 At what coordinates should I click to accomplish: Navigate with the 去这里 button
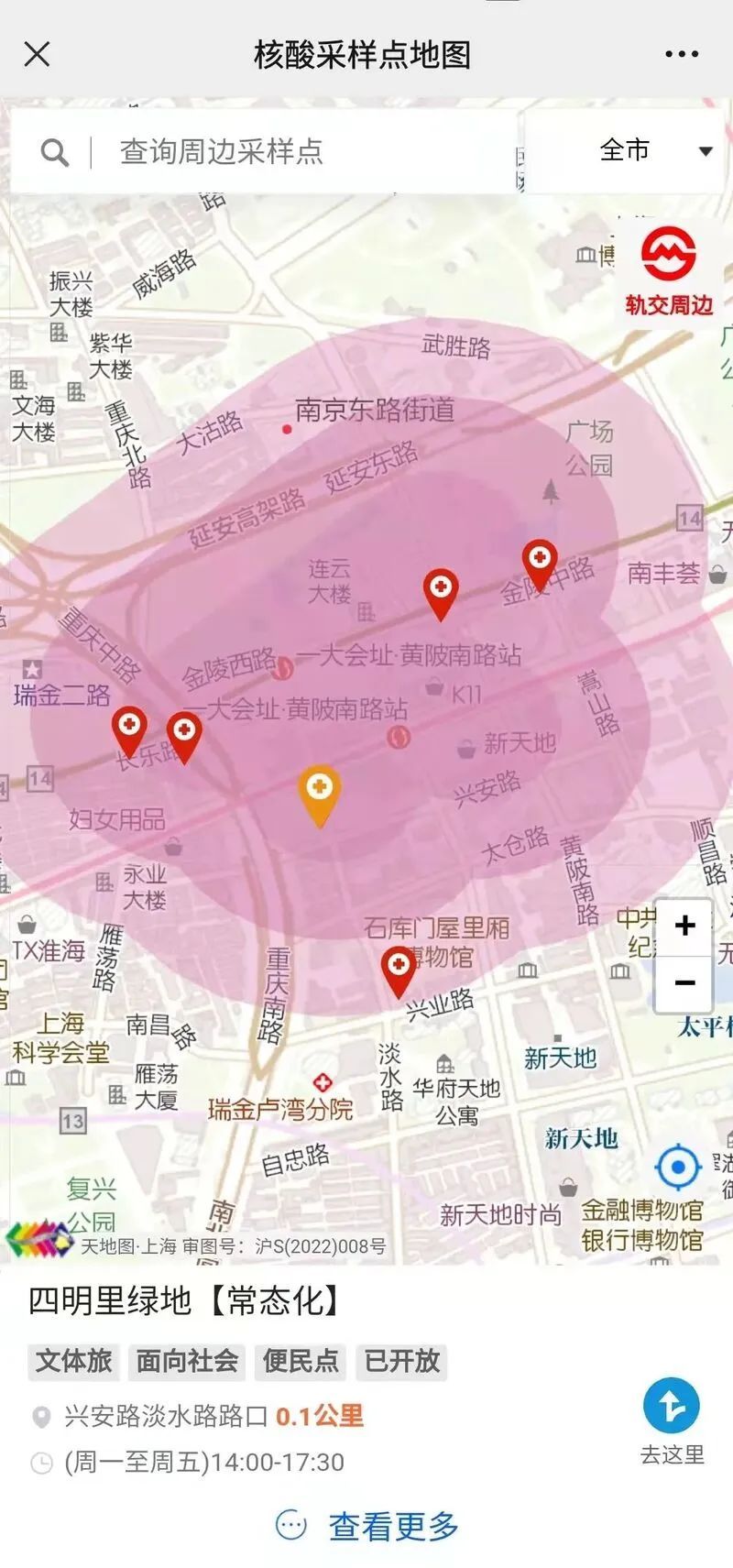(672, 1420)
